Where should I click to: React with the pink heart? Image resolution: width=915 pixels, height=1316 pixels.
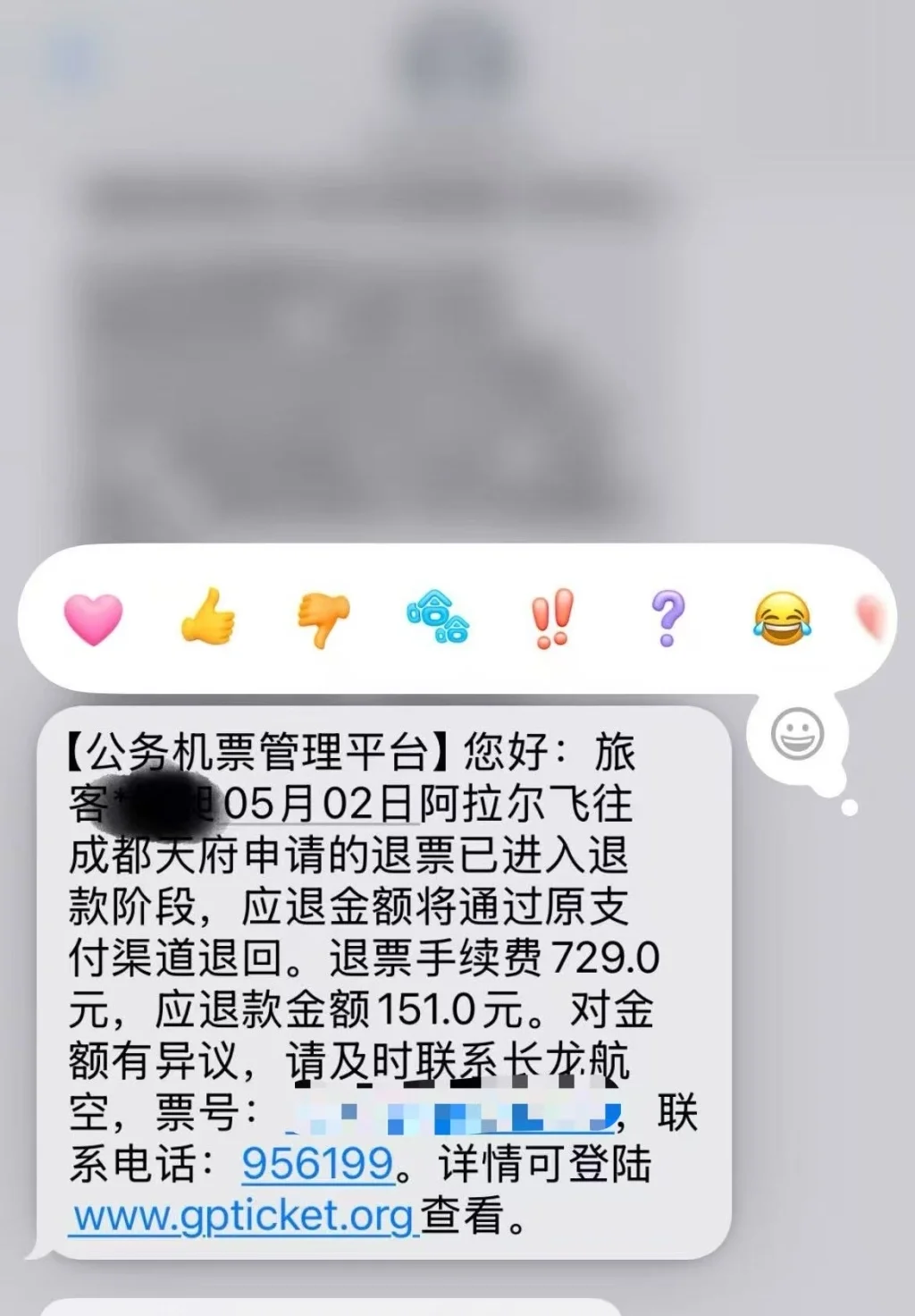coord(93,619)
